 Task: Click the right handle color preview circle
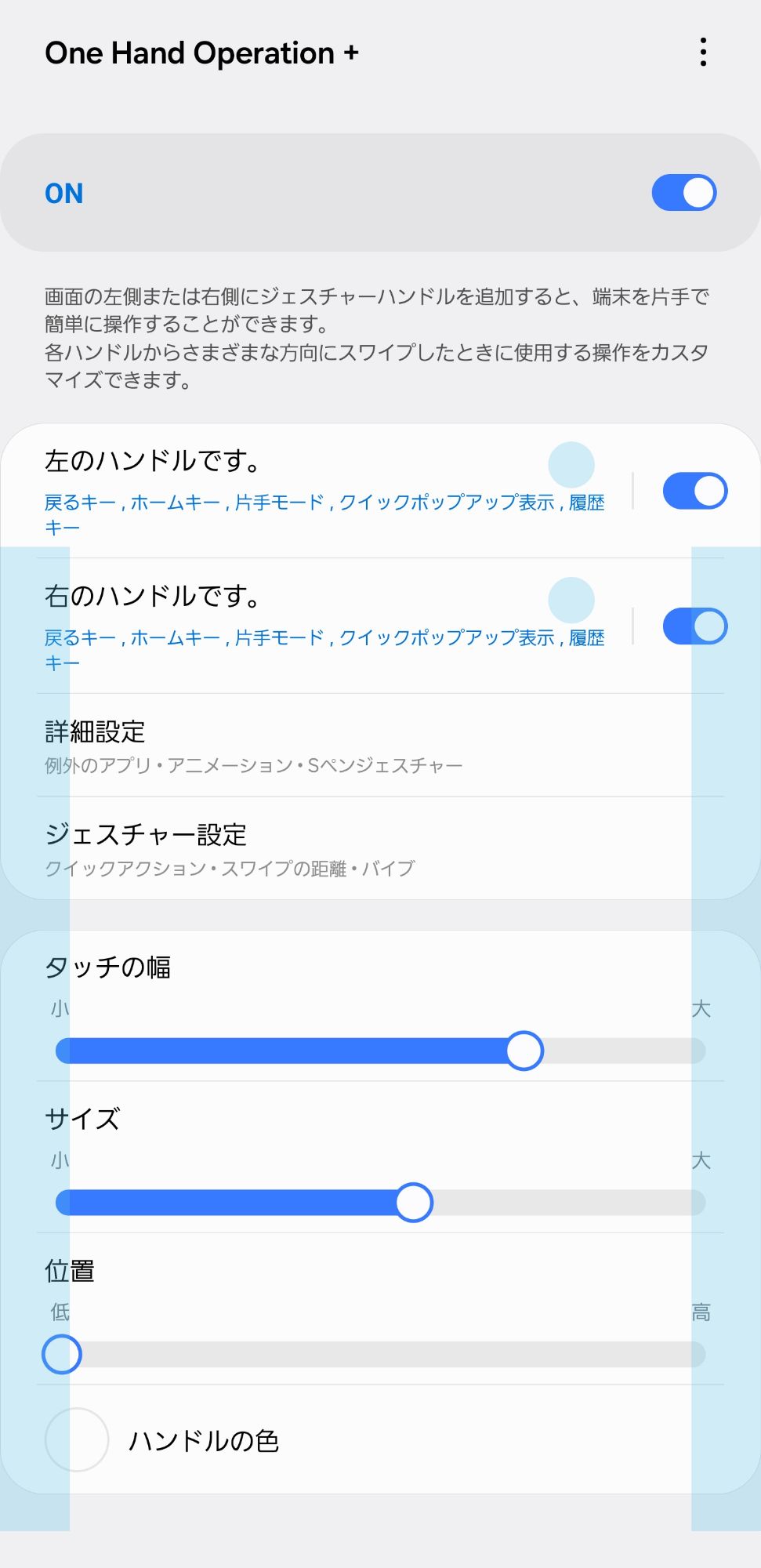pyautogui.click(x=571, y=601)
